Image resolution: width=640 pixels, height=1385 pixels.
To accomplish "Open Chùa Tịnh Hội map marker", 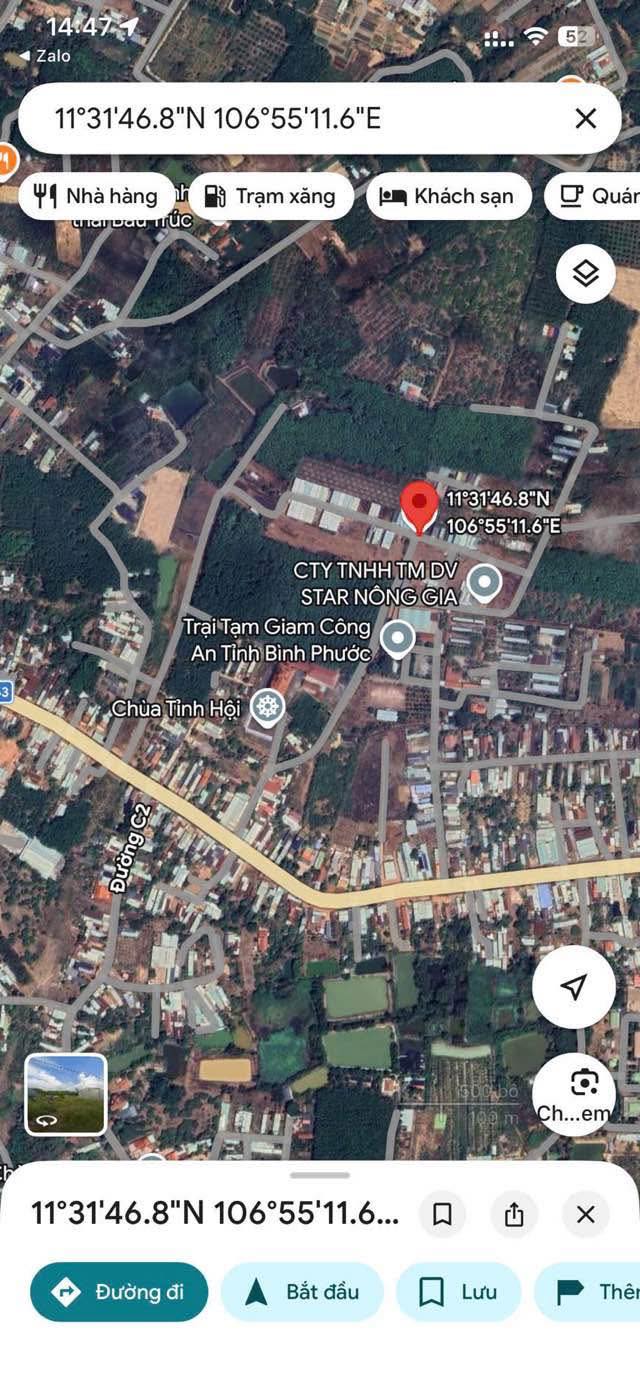I will click(267, 708).
